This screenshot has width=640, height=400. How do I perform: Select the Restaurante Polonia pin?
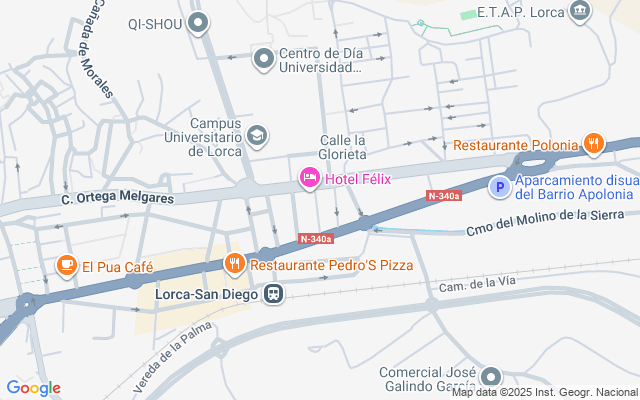point(594,144)
